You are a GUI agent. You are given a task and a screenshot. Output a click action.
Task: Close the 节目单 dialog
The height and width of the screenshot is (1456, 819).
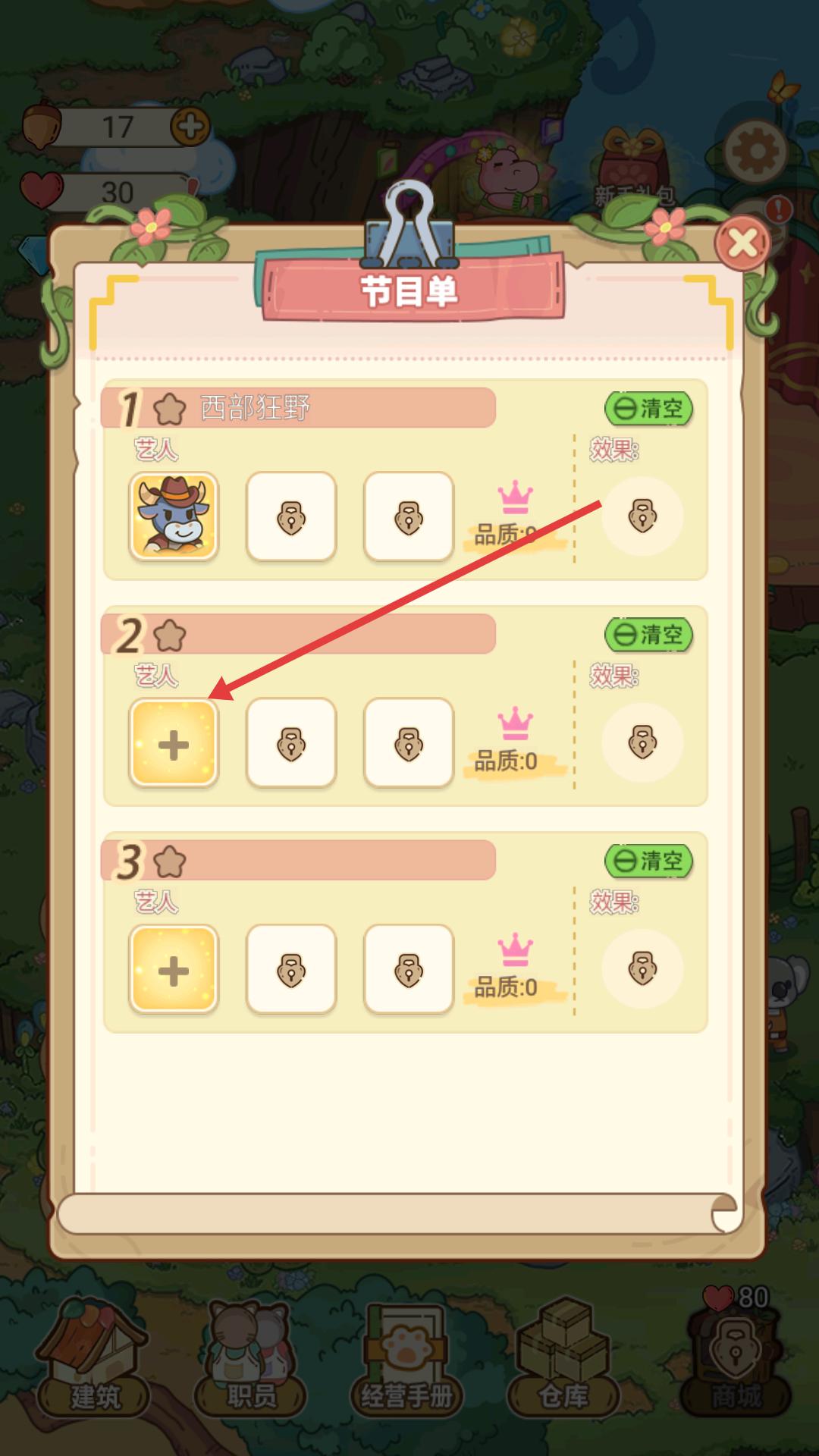click(742, 243)
